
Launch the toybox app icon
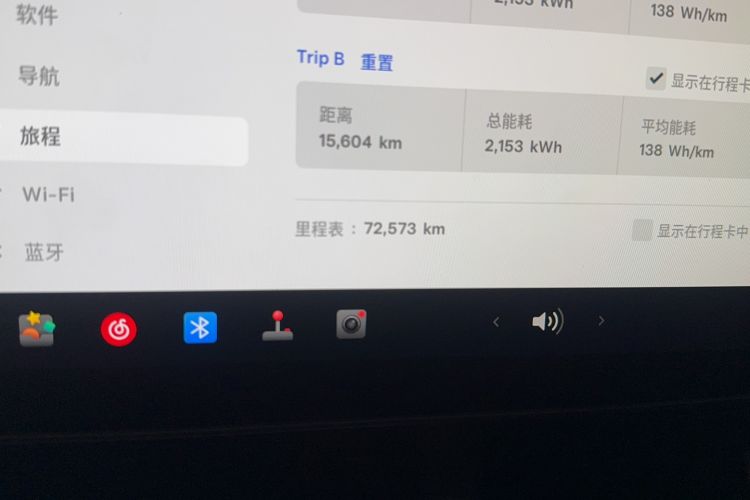point(37,327)
